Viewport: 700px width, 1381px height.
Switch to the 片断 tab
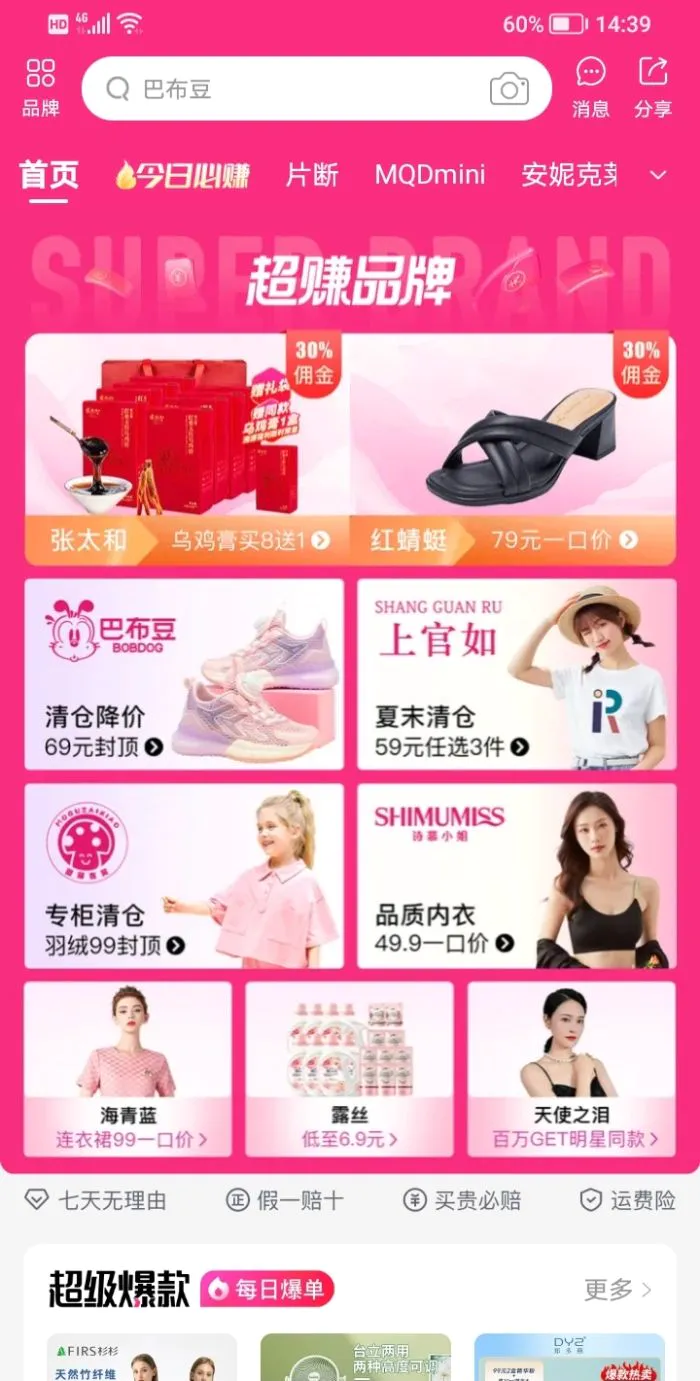coord(312,175)
